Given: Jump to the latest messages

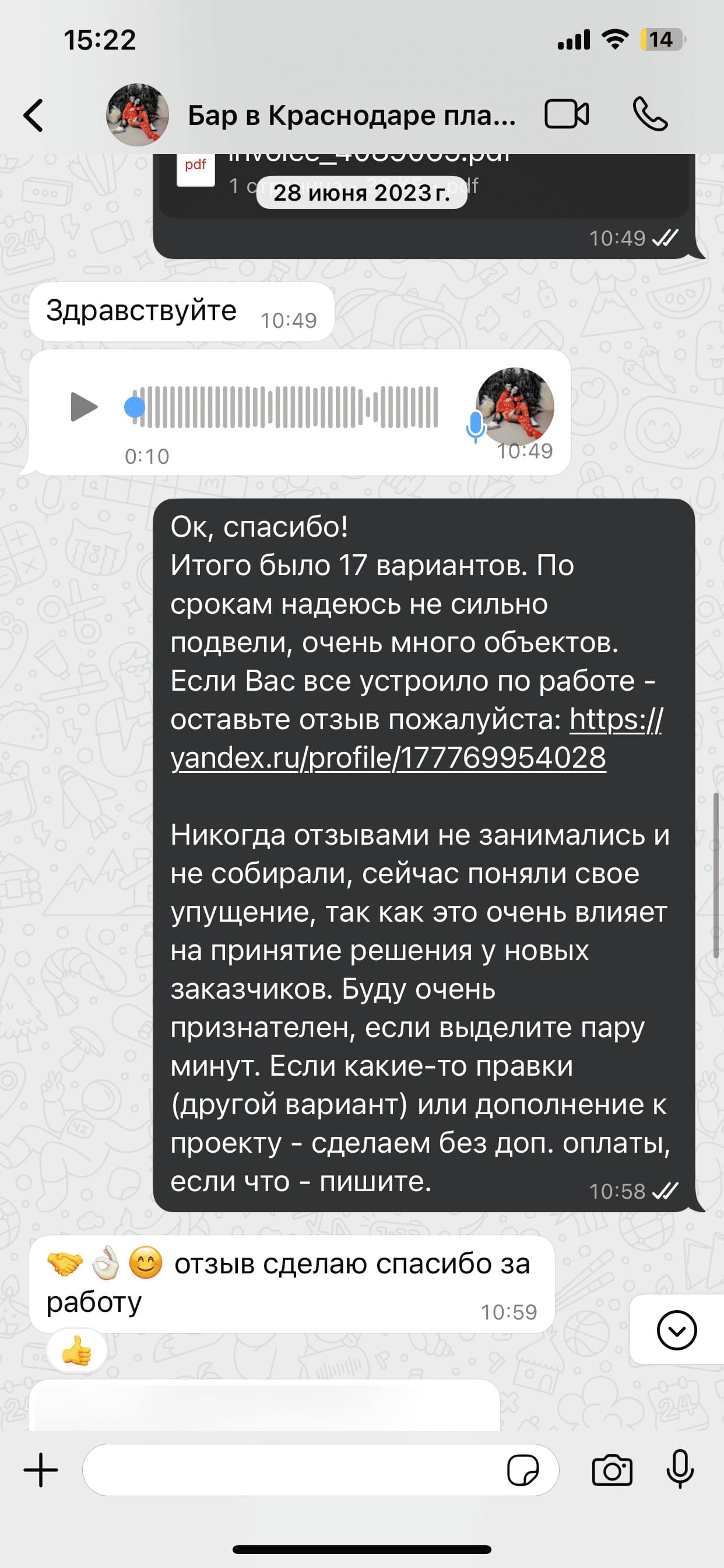Looking at the screenshot, I should click(x=677, y=1330).
